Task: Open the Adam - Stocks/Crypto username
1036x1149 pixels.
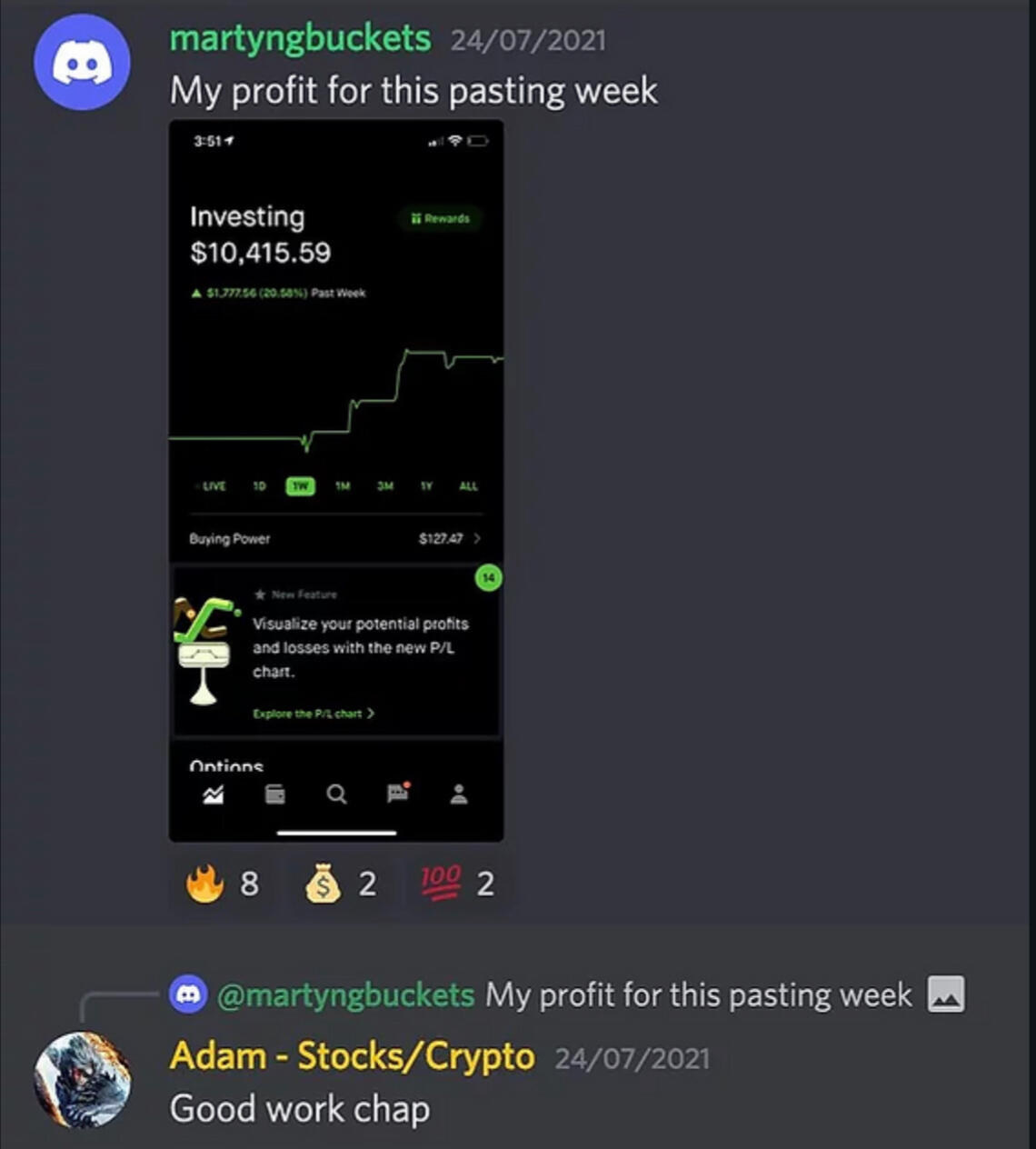Action: (352, 1056)
